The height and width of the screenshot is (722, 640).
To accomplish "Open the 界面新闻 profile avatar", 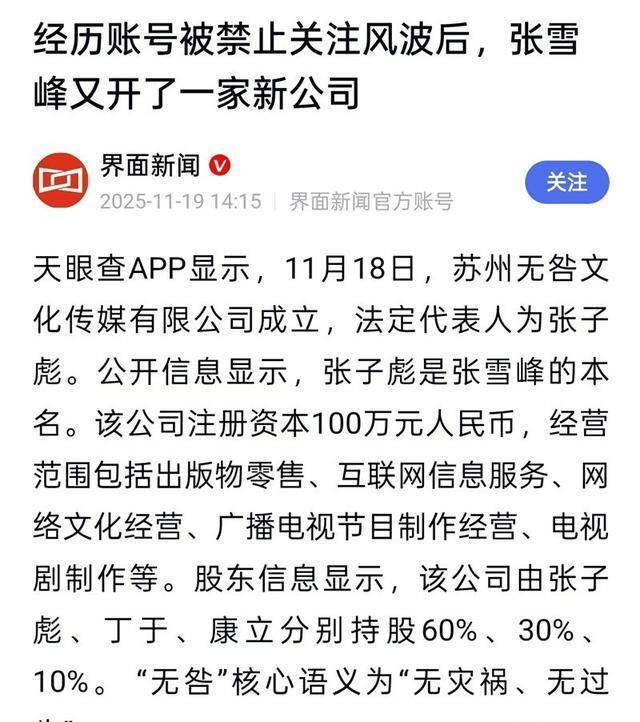I will click(60, 180).
